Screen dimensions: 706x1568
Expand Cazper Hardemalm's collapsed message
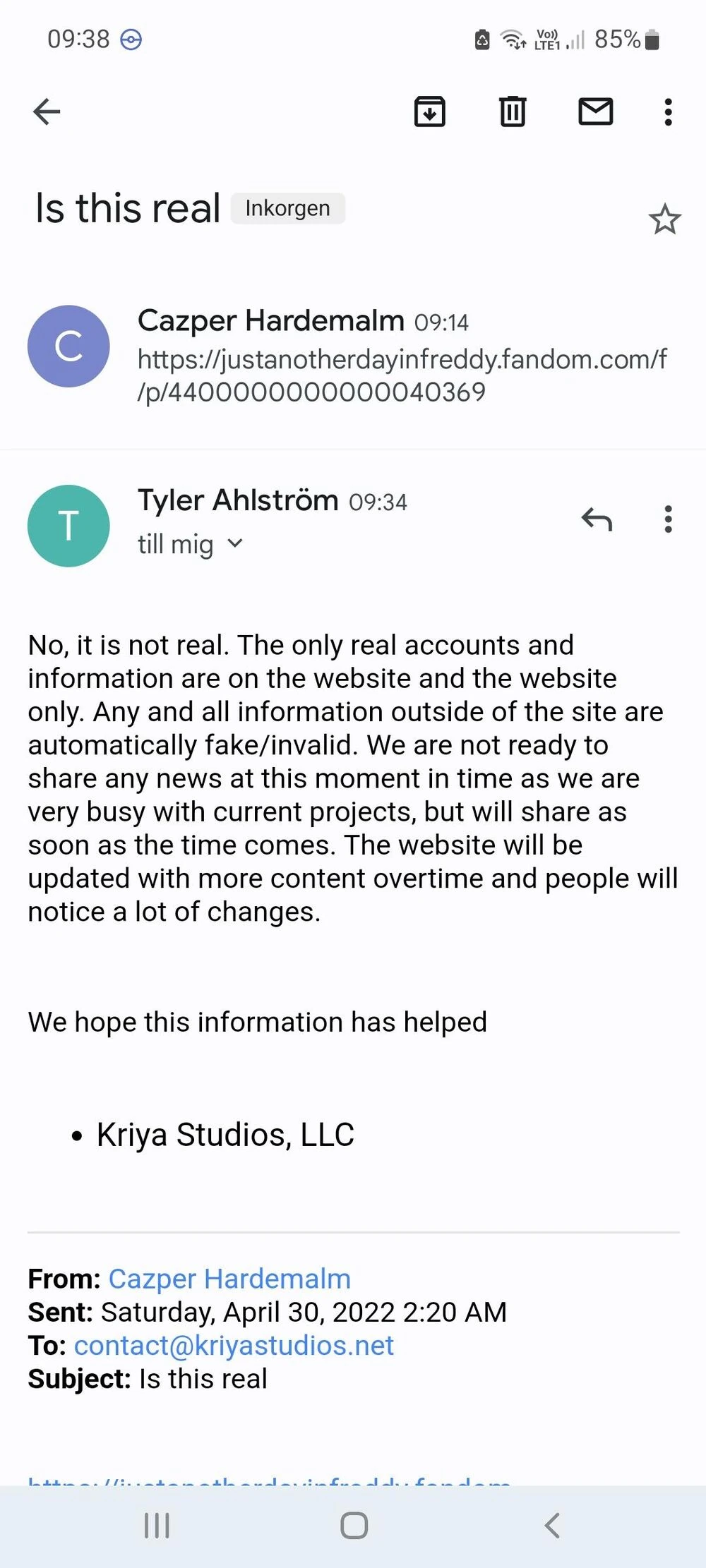point(353,356)
